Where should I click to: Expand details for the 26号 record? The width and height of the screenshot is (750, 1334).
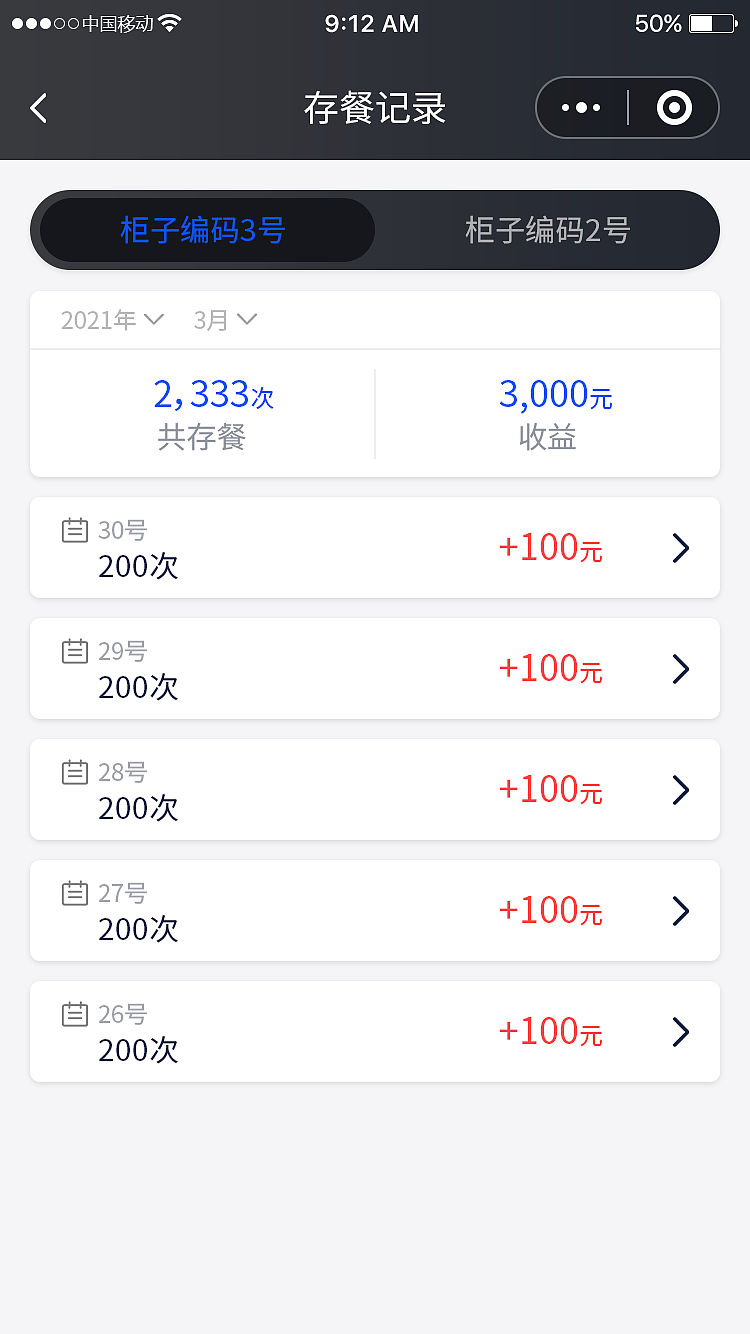(x=680, y=1031)
